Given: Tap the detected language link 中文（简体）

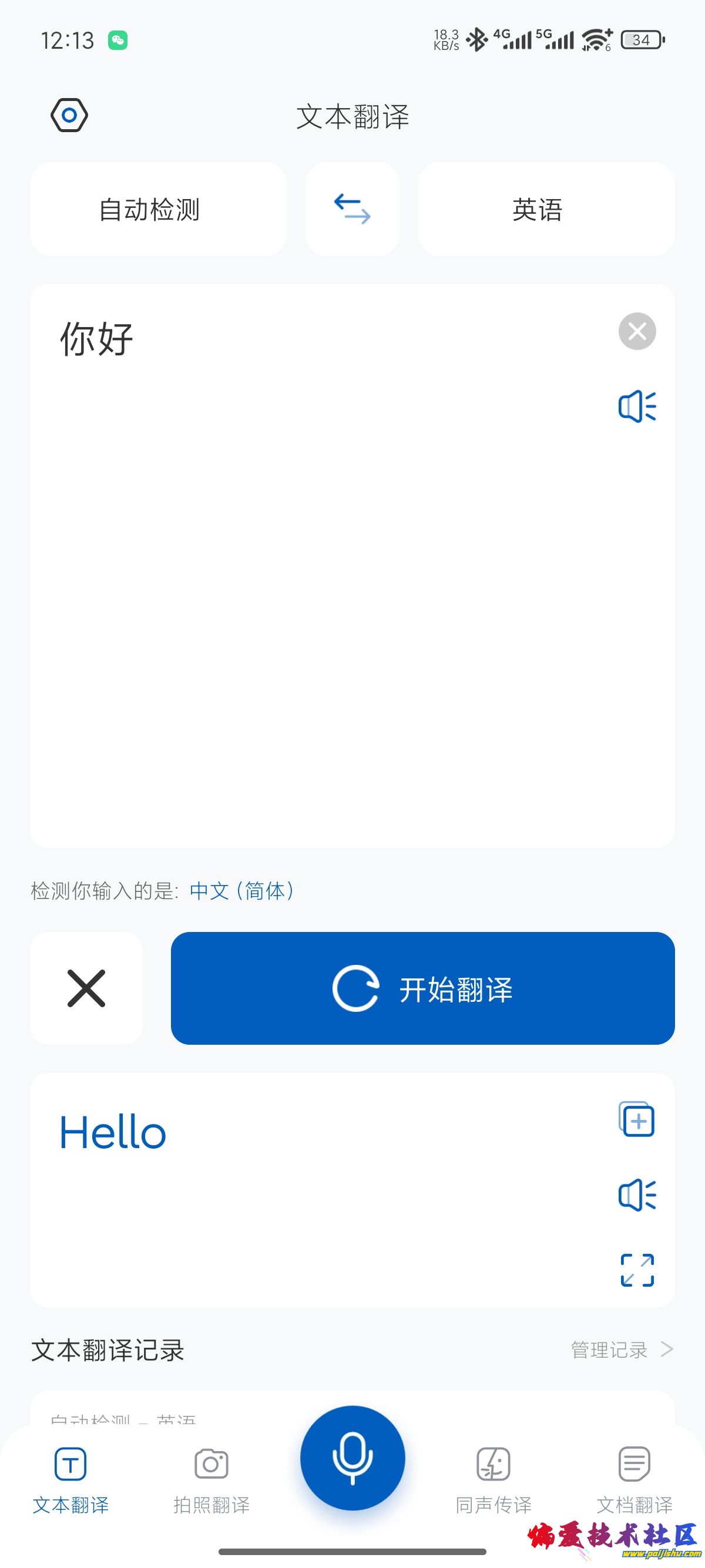Looking at the screenshot, I should [x=241, y=890].
